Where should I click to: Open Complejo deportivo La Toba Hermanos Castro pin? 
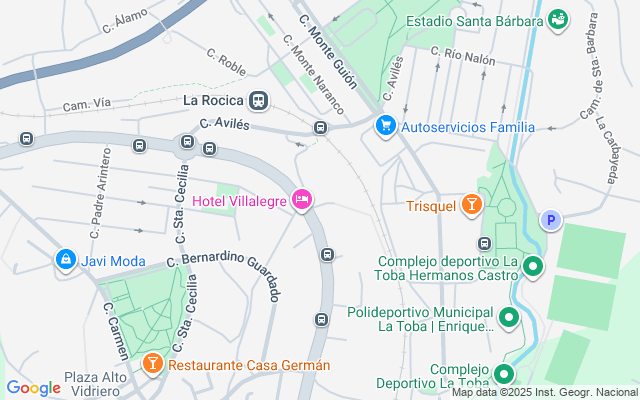(533, 266)
